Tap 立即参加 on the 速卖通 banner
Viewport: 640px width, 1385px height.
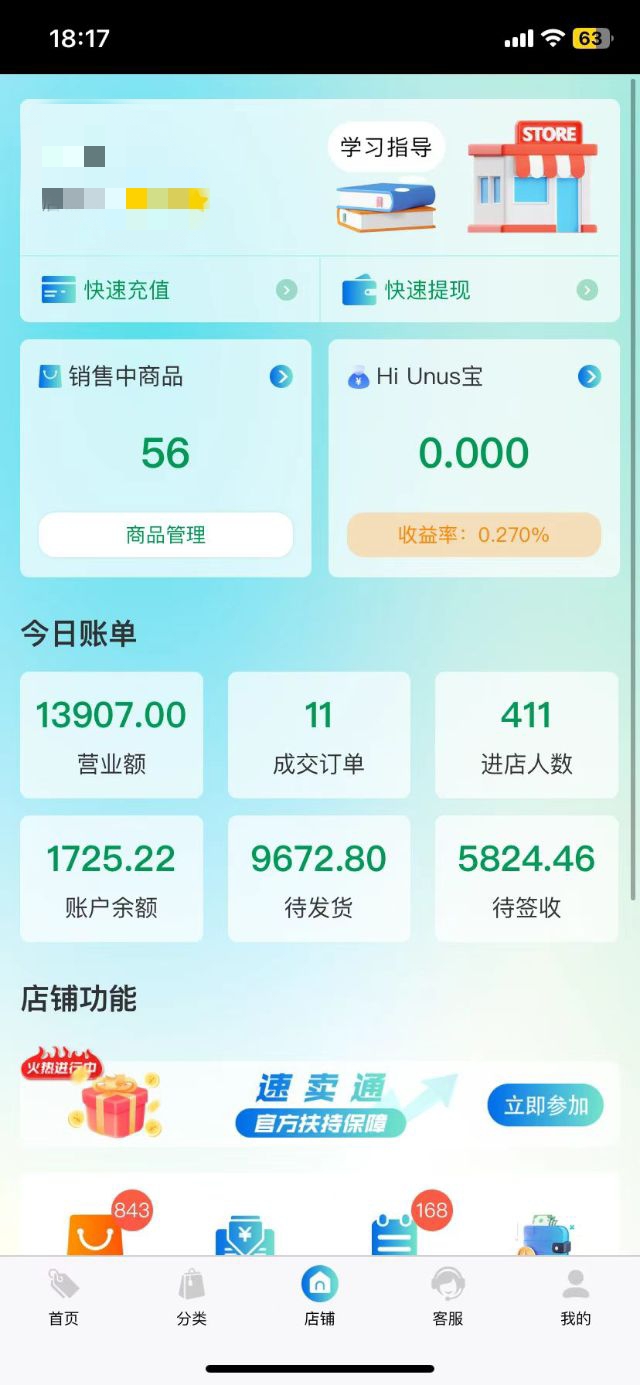pyautogui.click(x=546, y=1105)
